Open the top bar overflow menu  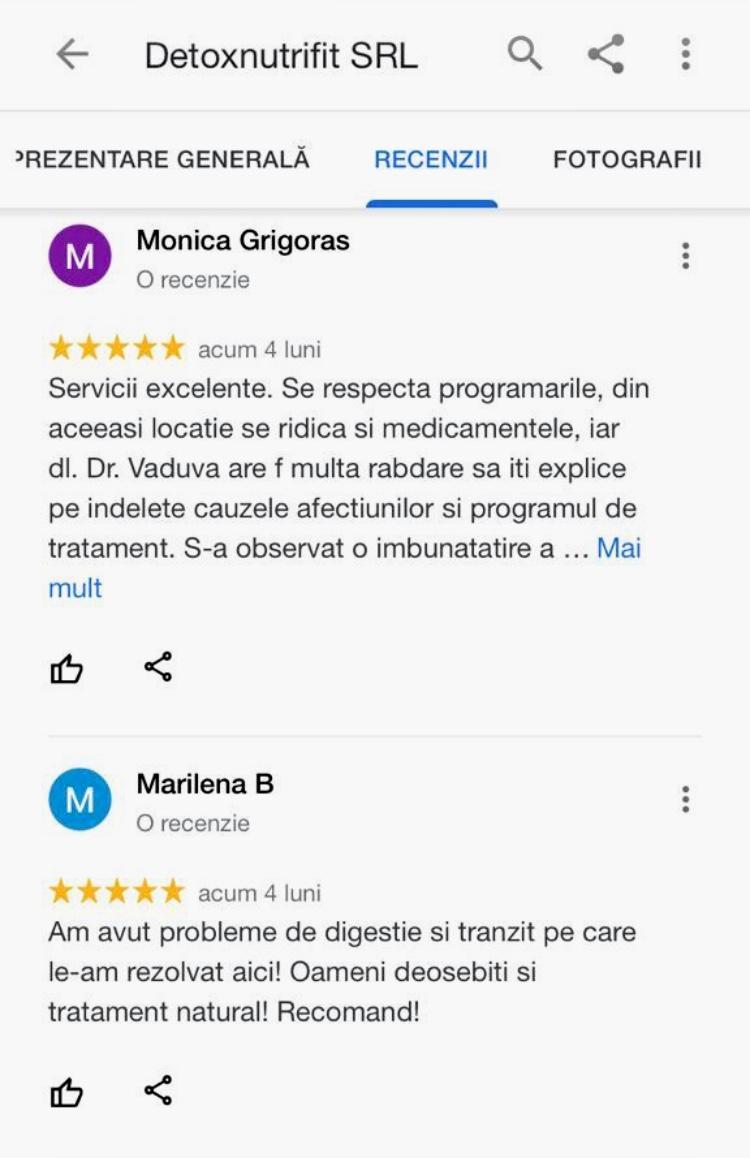(685, 54)
